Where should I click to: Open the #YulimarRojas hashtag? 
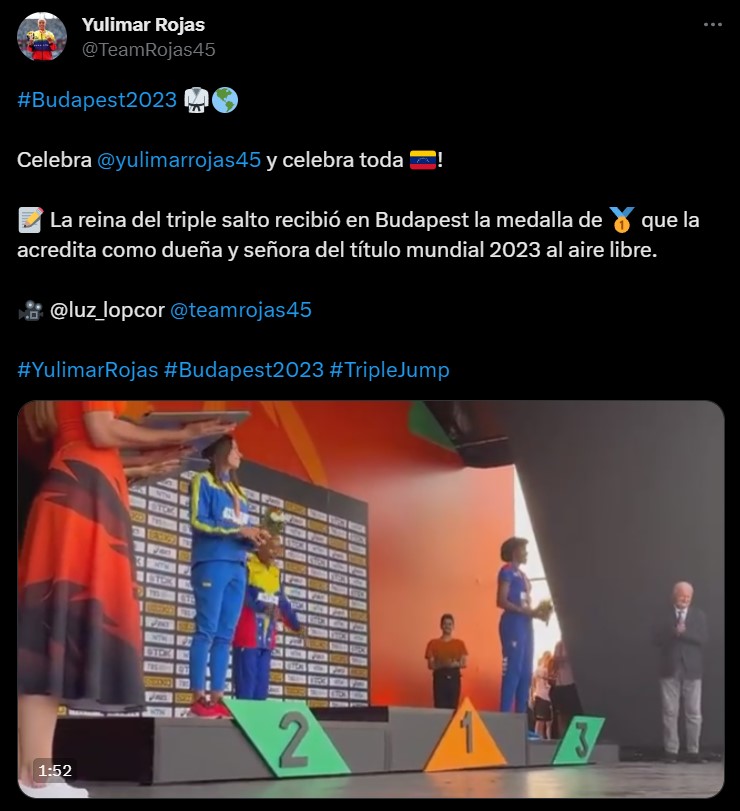pos(88,369)
